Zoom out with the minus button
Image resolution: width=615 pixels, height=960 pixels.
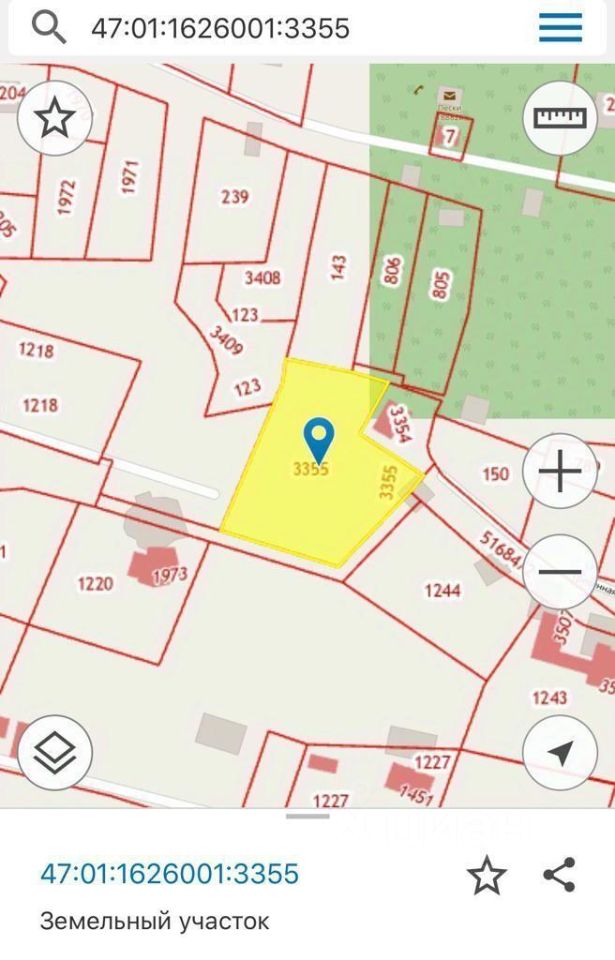(x=560, y=572)
